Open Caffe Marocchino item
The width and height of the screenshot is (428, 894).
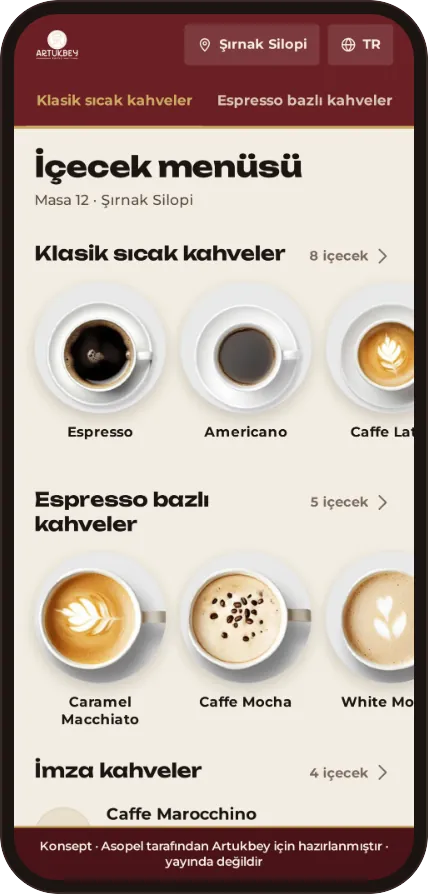pos(181,814)
